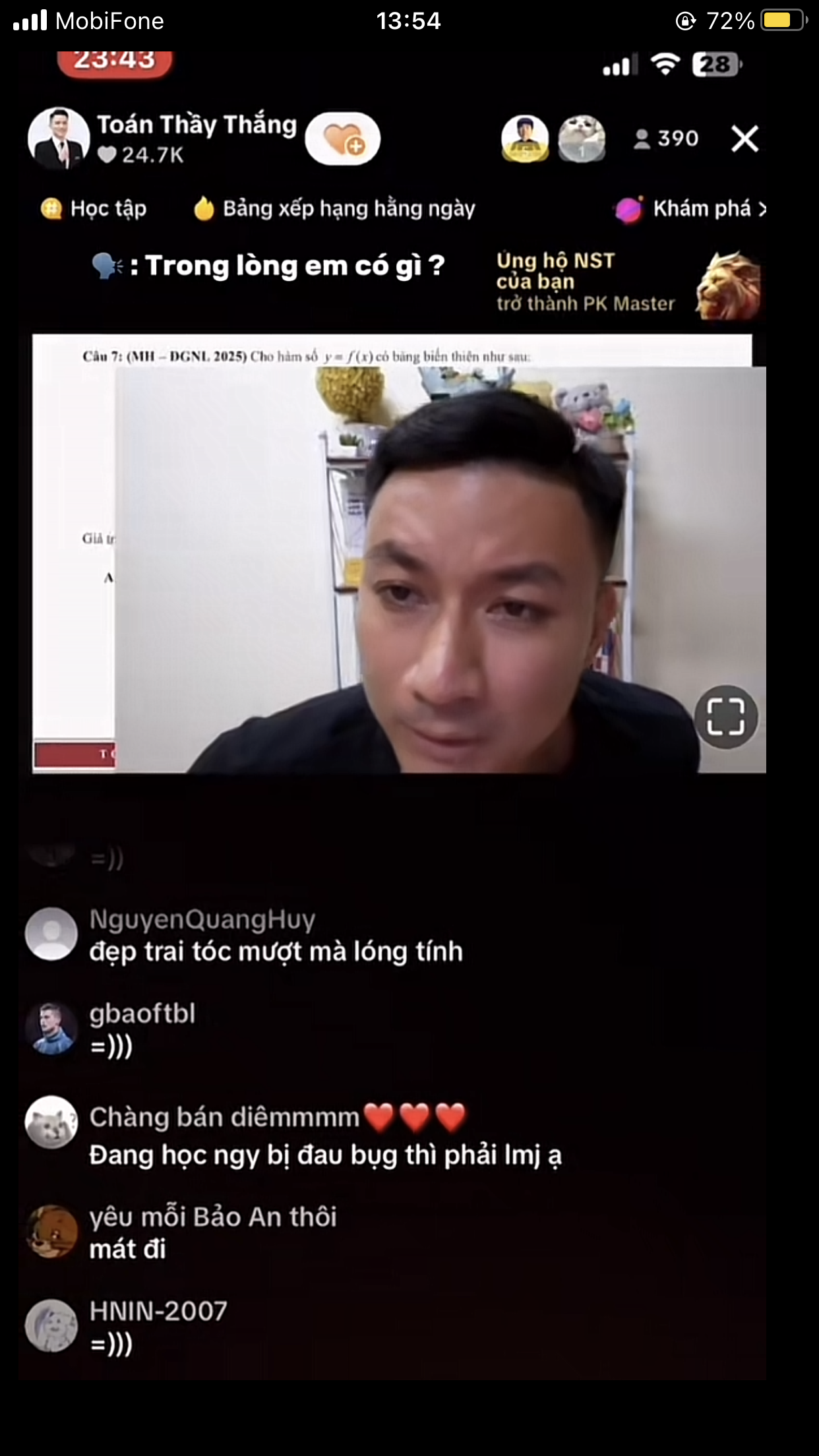Open the top viewer with gold avatar
Image resolution: width=819 pixels, height=1456 pixels.
[x=525, y=138]
